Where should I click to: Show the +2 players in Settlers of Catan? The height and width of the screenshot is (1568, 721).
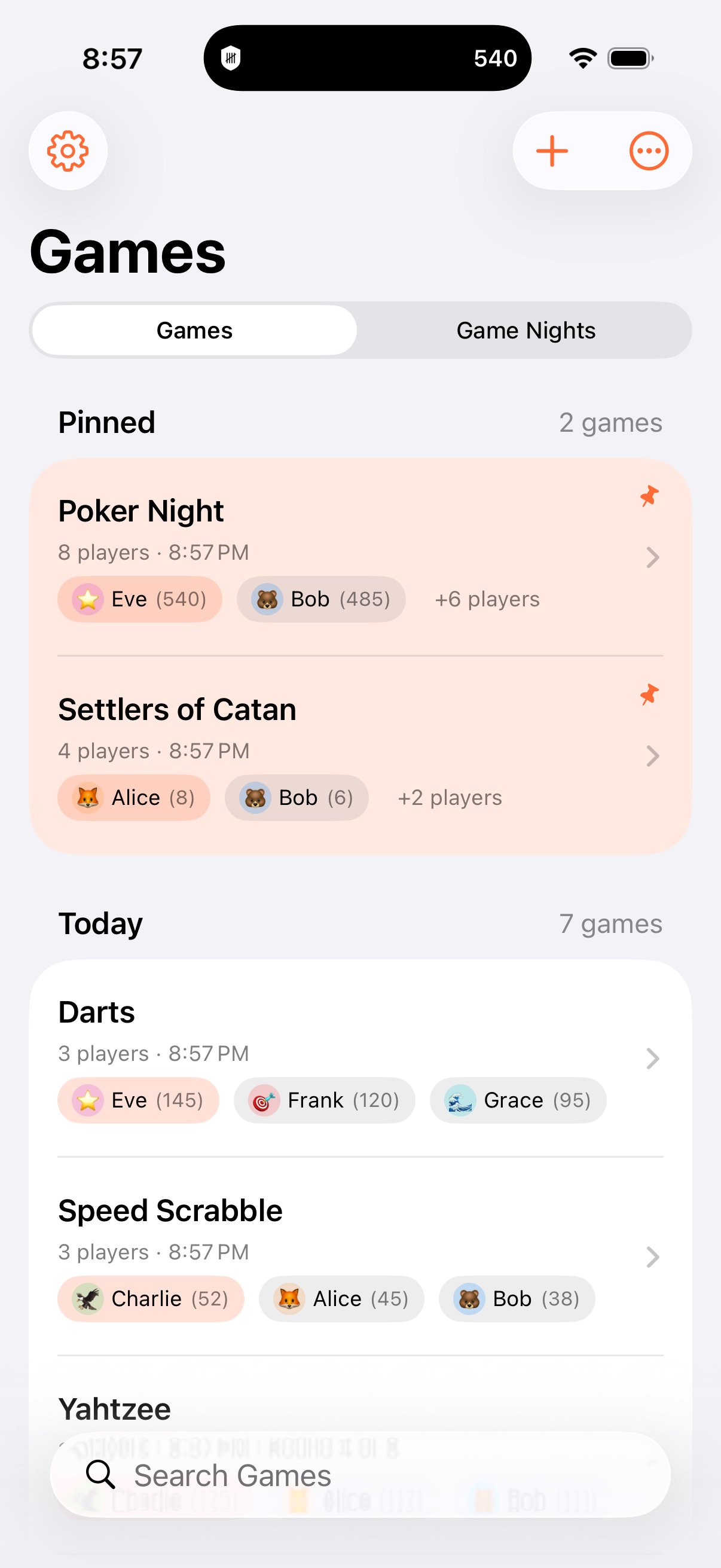point(450,797)
